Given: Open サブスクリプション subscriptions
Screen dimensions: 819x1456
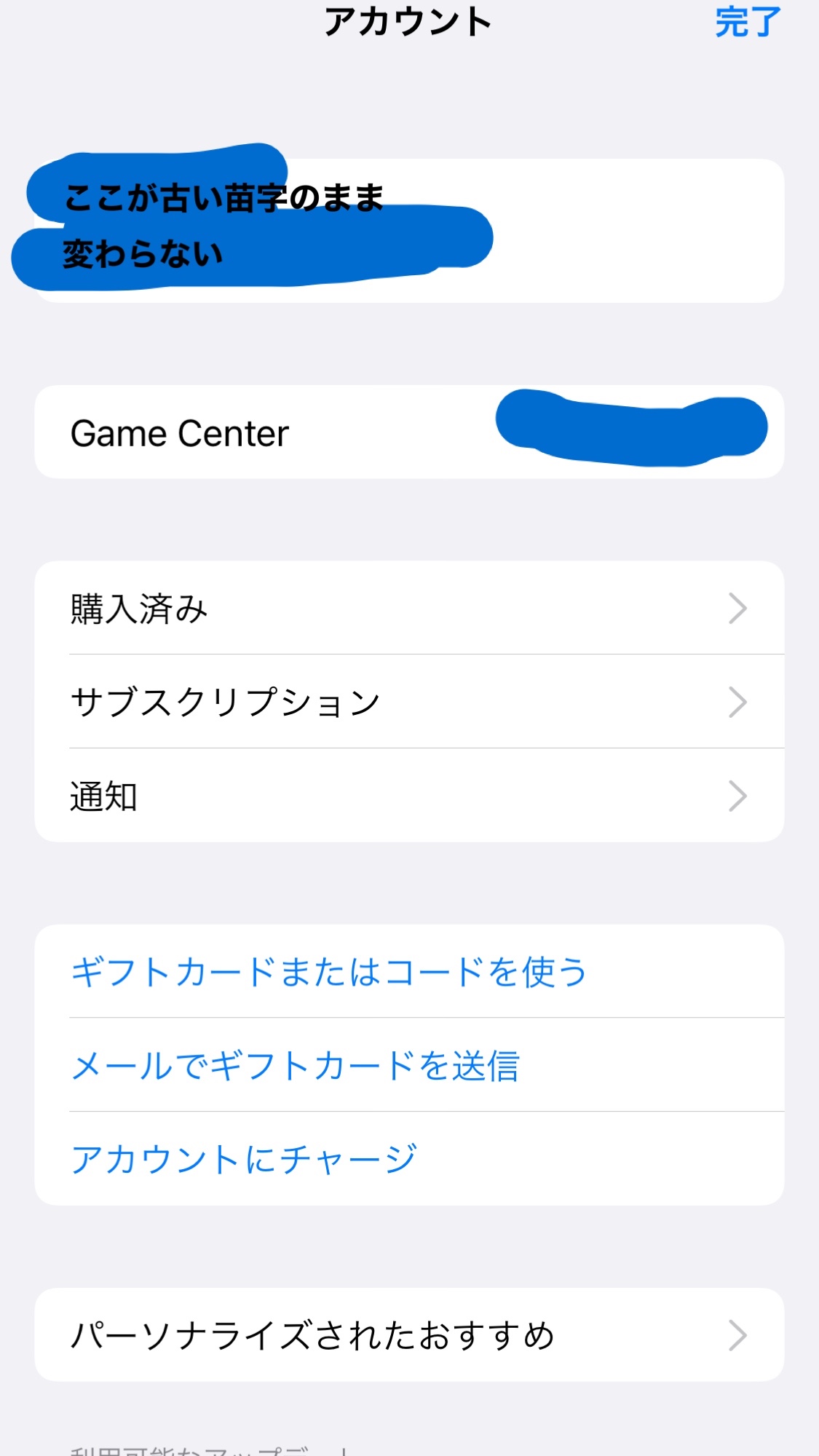Looking at the screenshot, I should pyautogui.click(x=408, y=702).
